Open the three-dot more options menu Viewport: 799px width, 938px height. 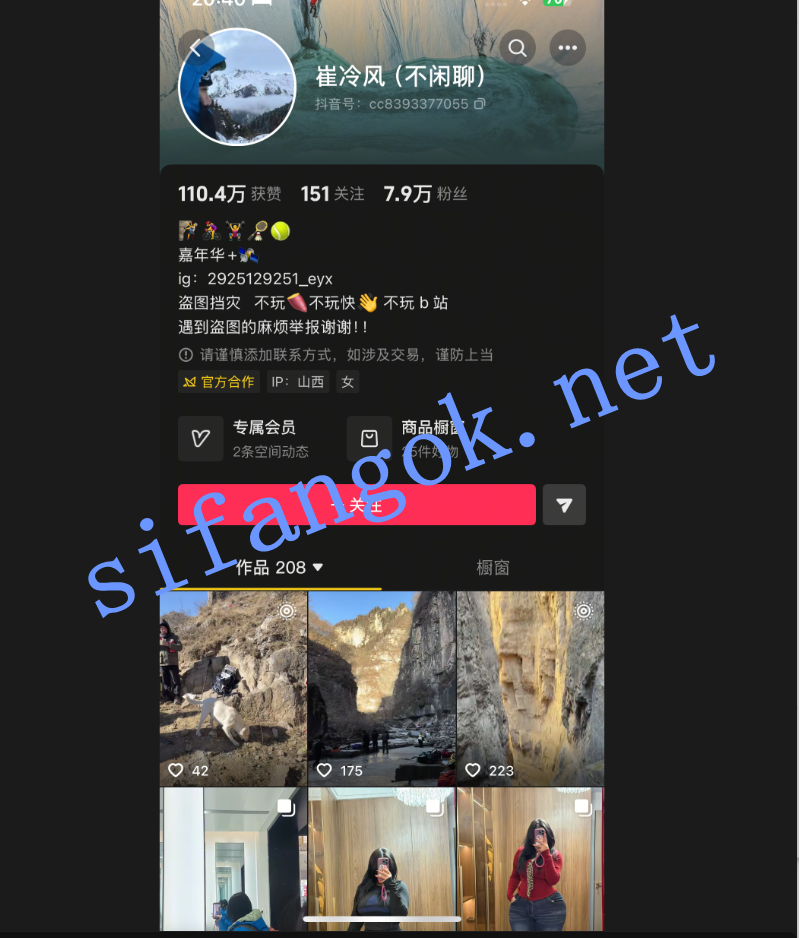pos(567,48)
